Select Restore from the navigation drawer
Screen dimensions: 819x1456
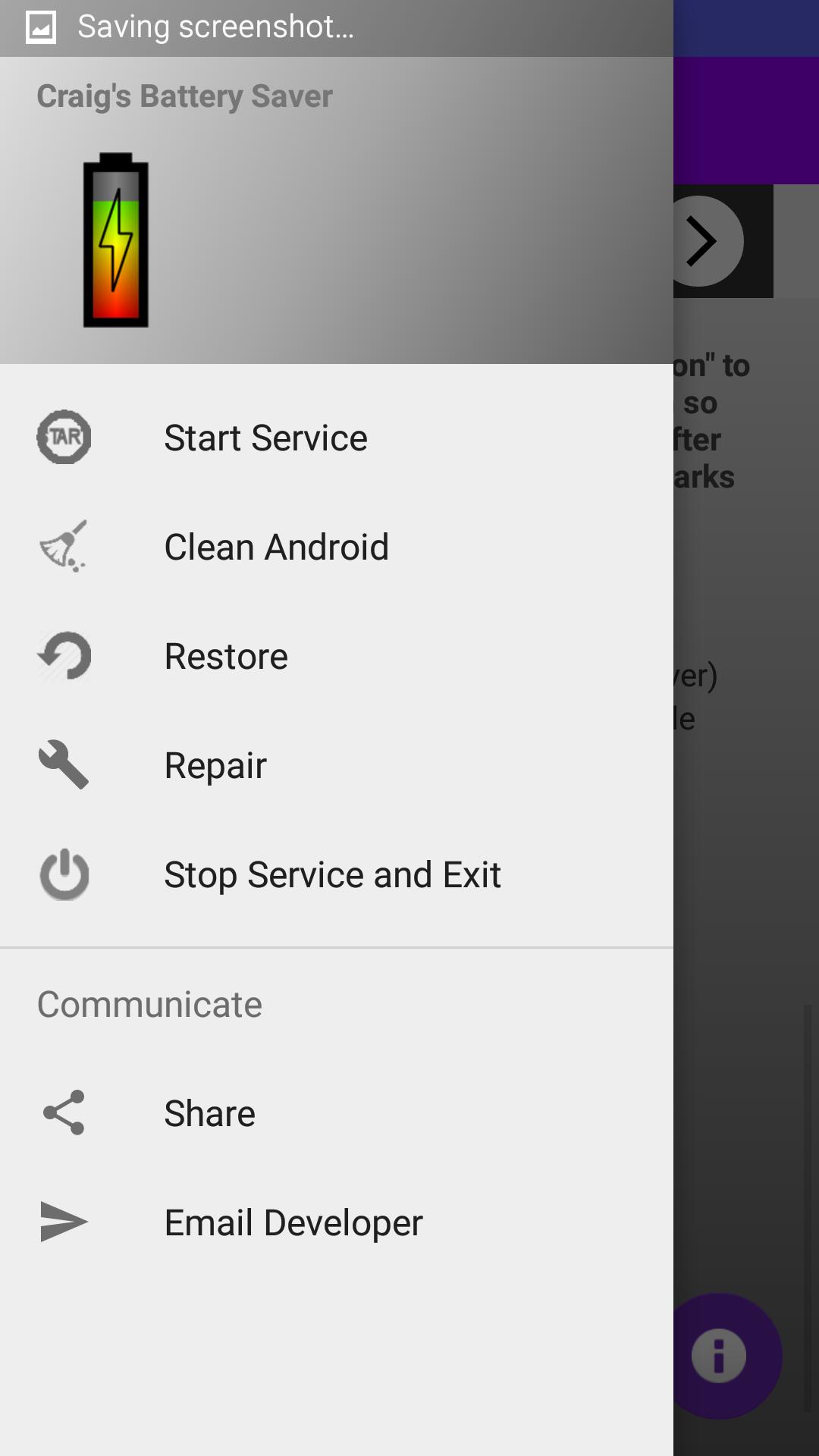(226, 657)
